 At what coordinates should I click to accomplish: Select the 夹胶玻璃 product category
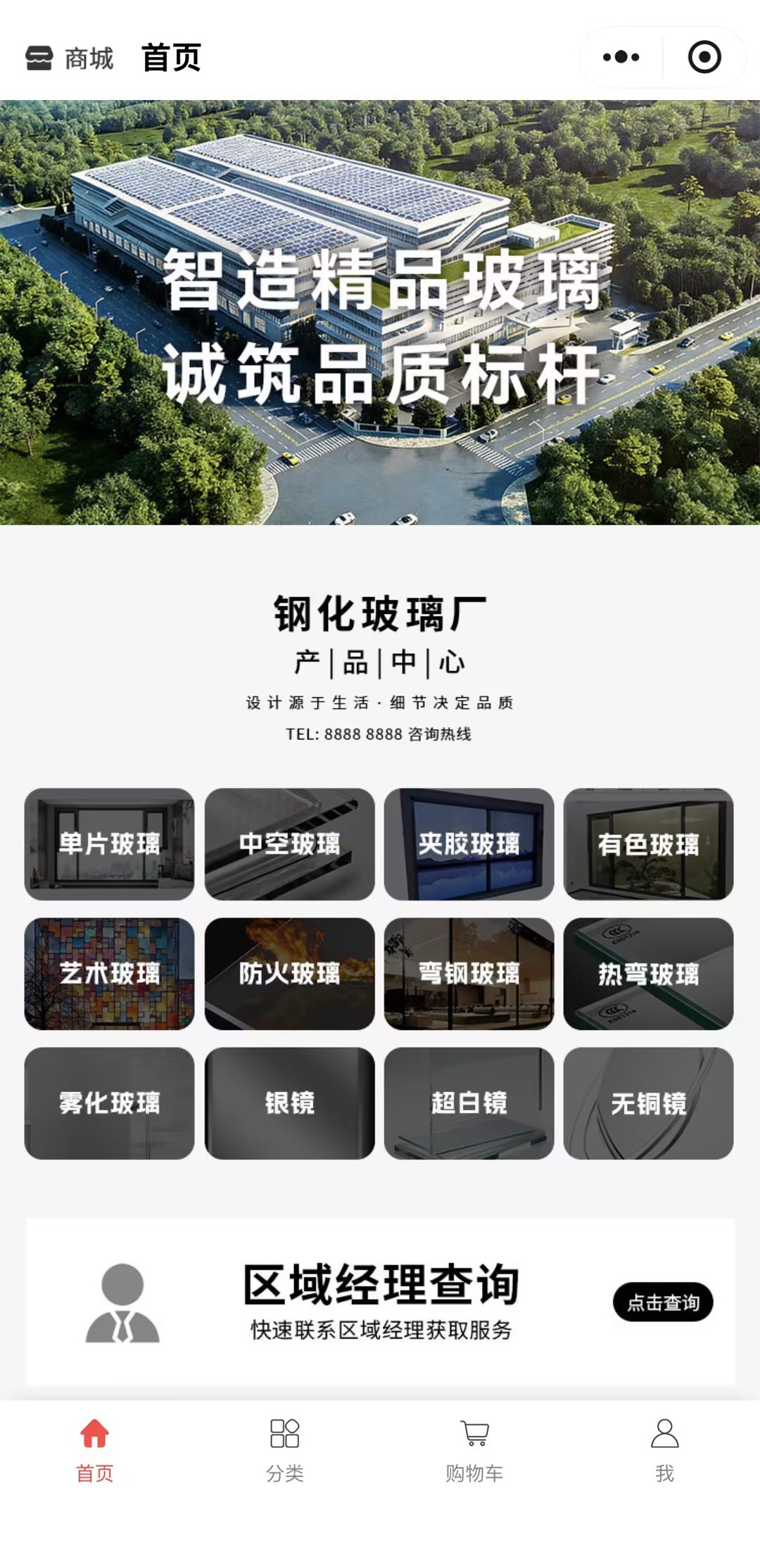click(x=469, y=843)
